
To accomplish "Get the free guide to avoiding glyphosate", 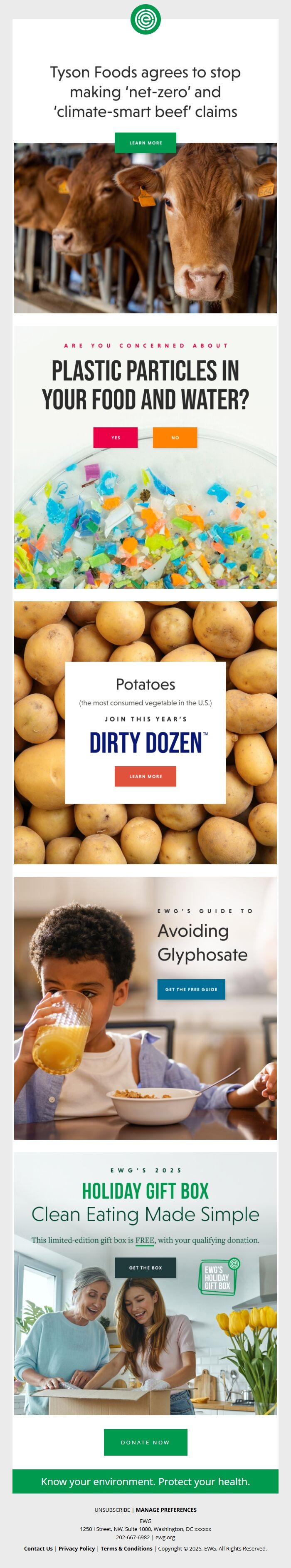I will pyautogui.click(x=191, y=989).
